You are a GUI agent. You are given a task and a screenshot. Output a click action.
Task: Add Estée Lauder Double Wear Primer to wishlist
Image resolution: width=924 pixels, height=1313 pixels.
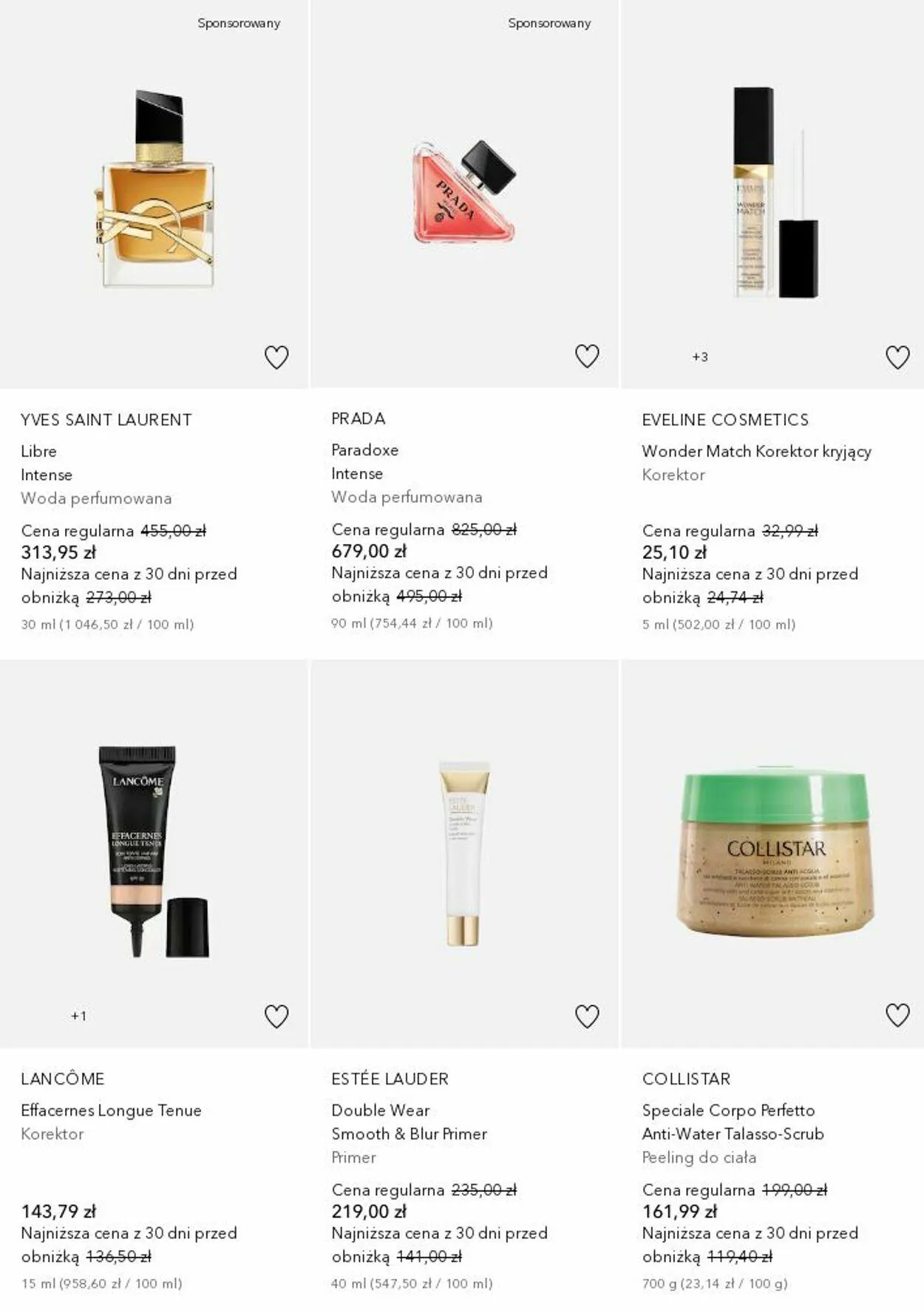(x=587, y=1017)
